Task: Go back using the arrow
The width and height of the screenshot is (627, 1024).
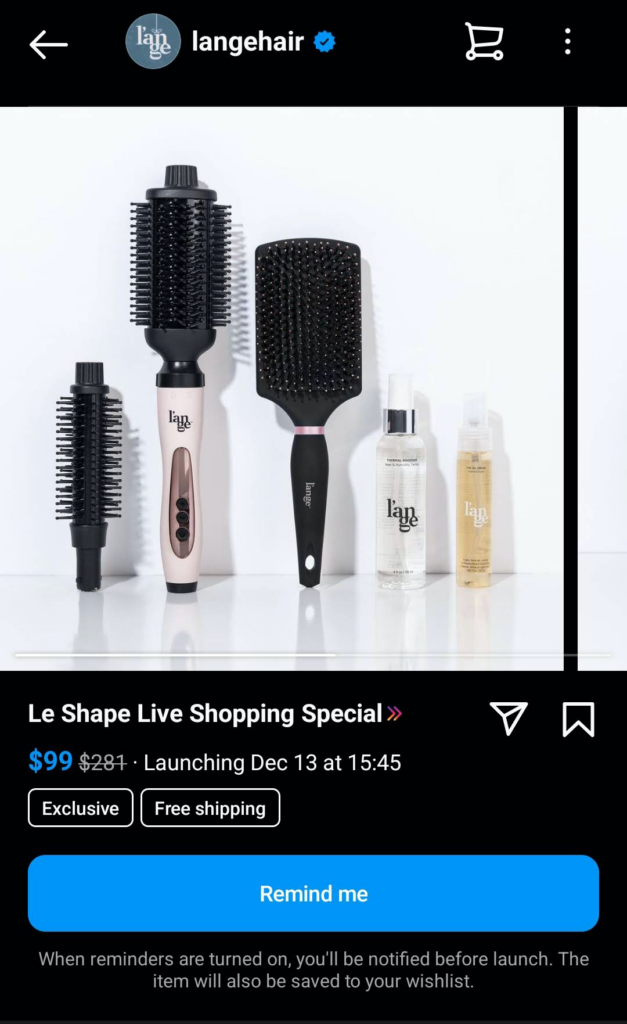Action: coord(48,43)
